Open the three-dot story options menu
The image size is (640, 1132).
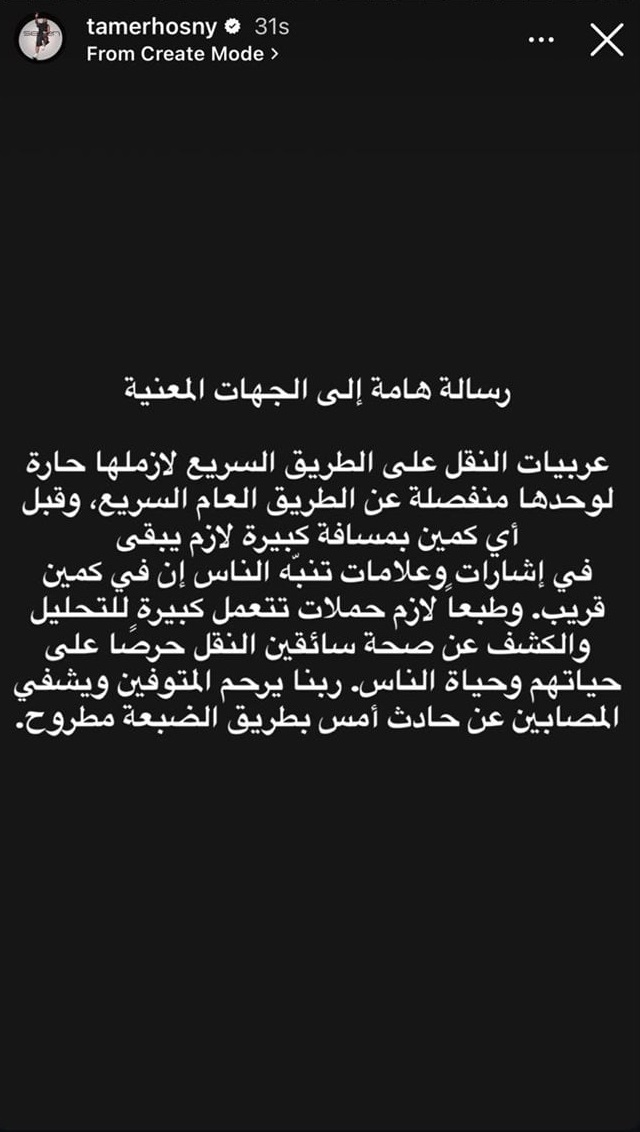click(540, 41)
